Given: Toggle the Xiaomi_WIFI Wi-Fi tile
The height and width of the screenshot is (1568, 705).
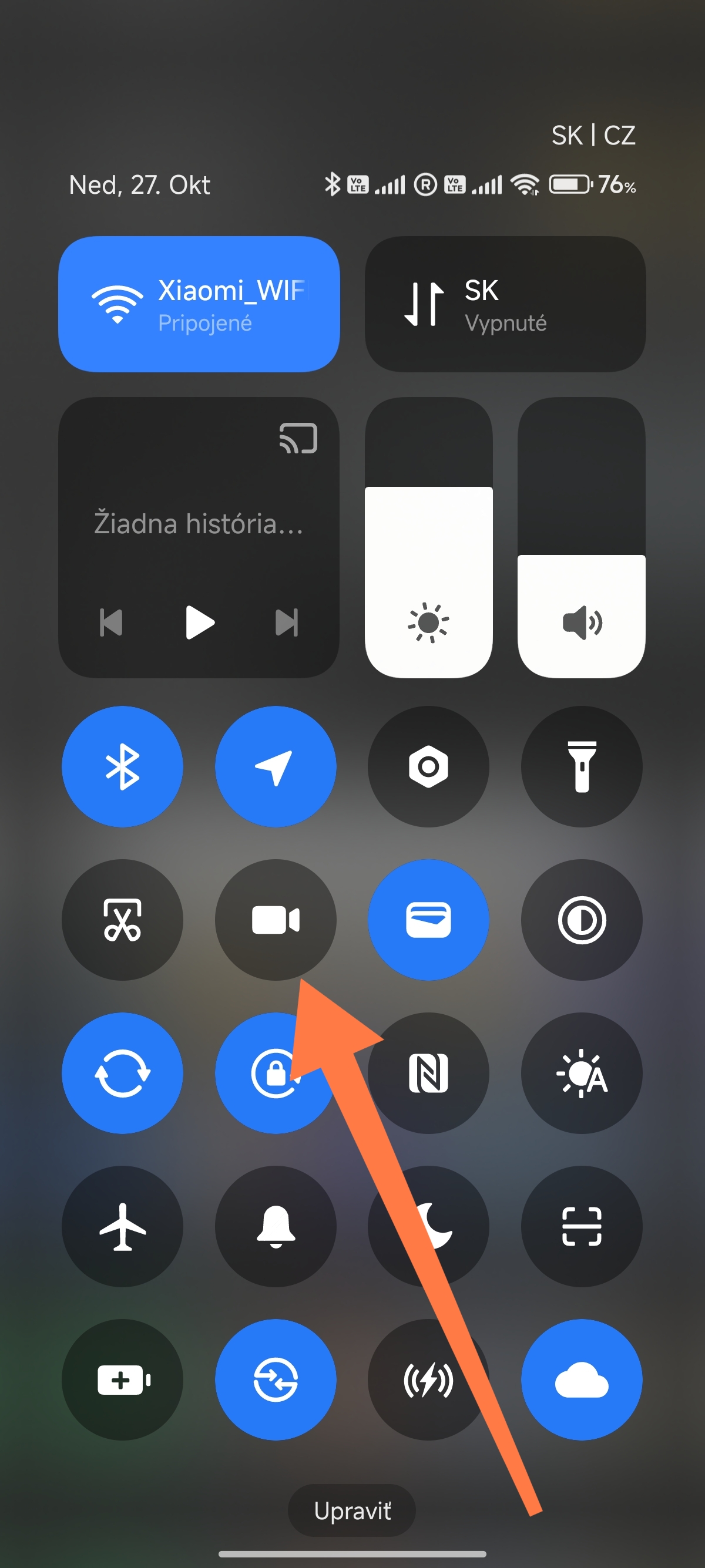Looking at the screenshot, I should (199, 304).
